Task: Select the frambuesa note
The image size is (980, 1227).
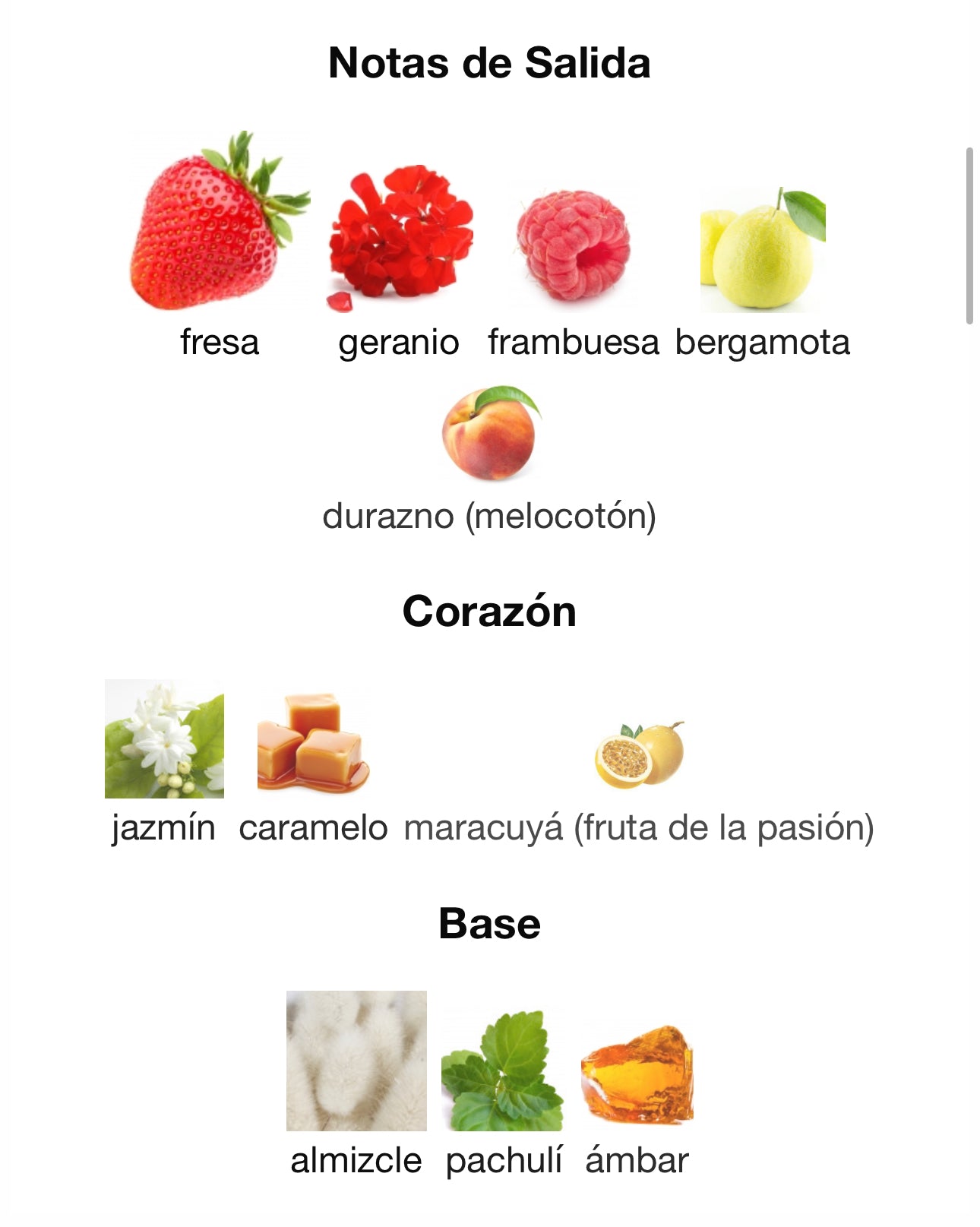Action: click(574, 245)
